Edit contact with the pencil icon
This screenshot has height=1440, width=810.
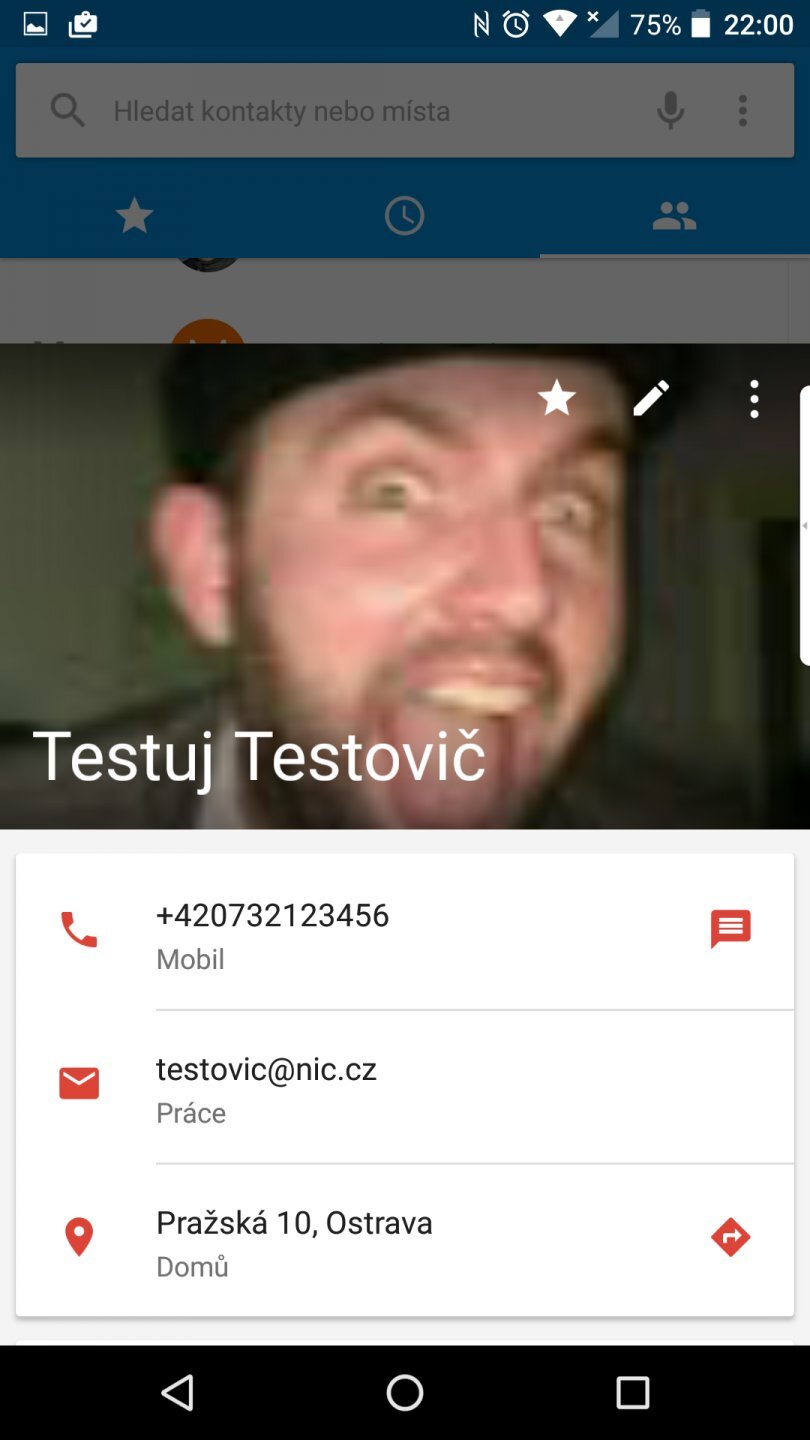pos(651,399)
